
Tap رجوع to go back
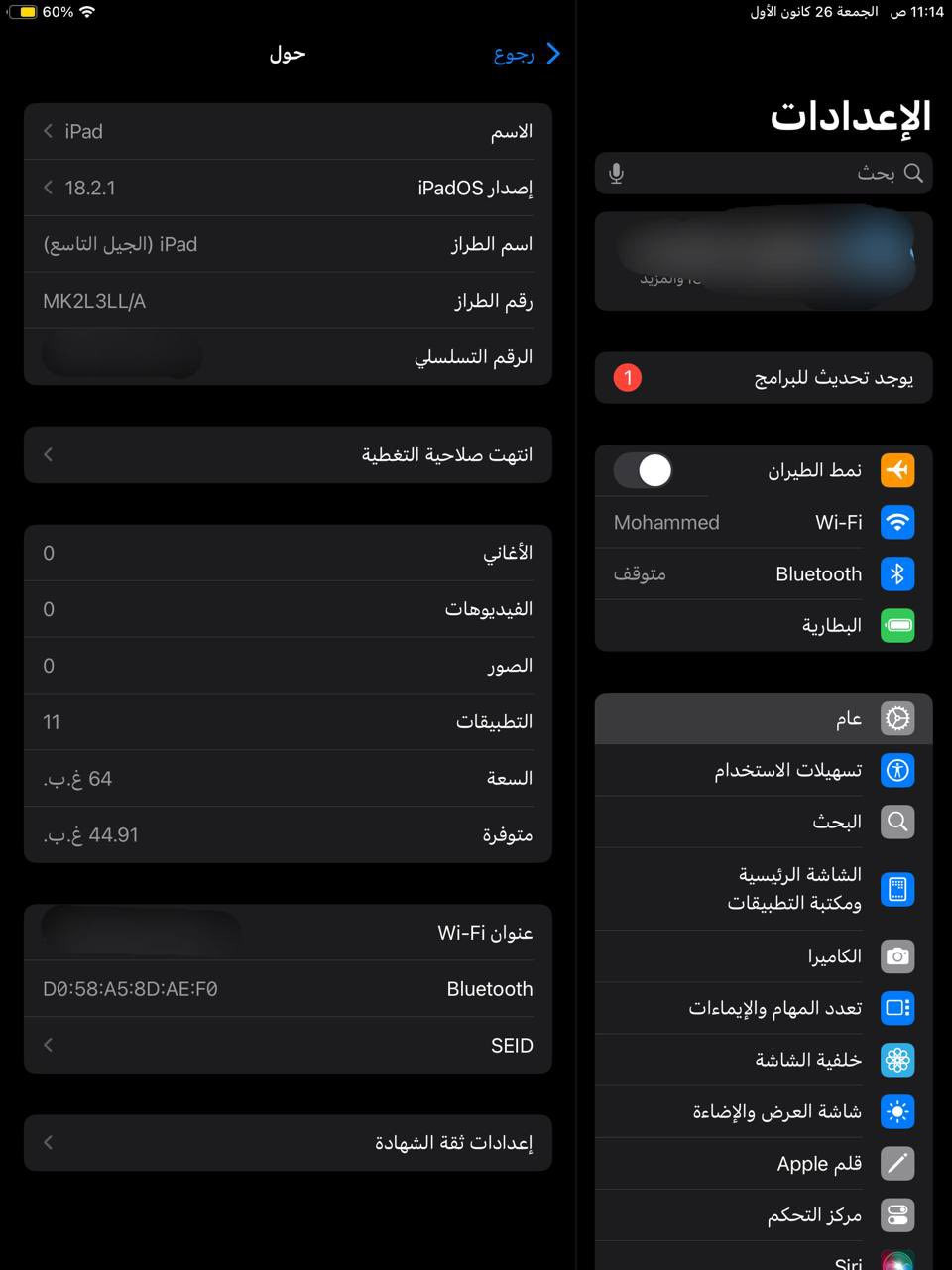tap(516, 55)
